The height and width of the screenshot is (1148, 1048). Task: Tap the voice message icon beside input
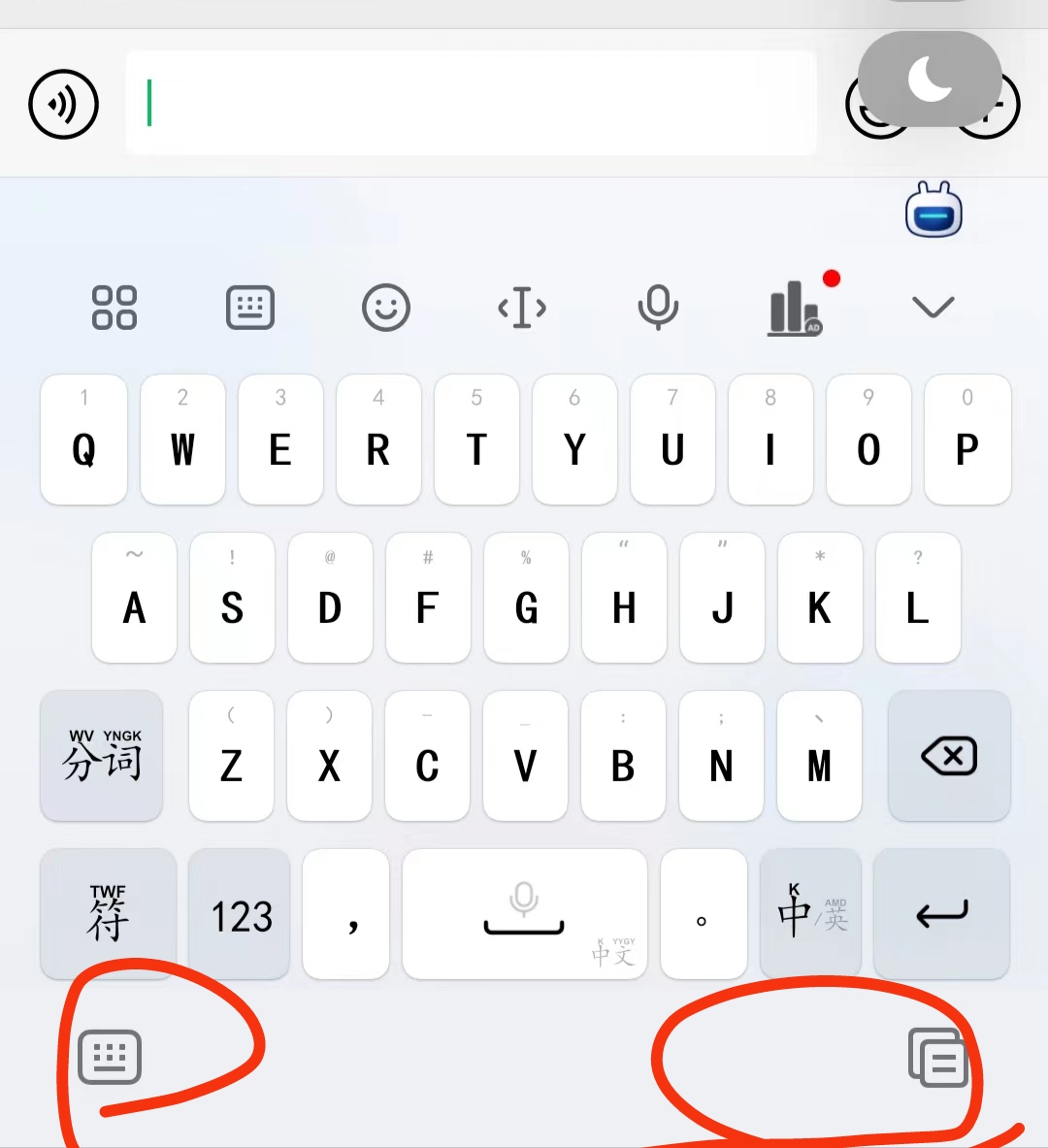click(x=63, y=104)
